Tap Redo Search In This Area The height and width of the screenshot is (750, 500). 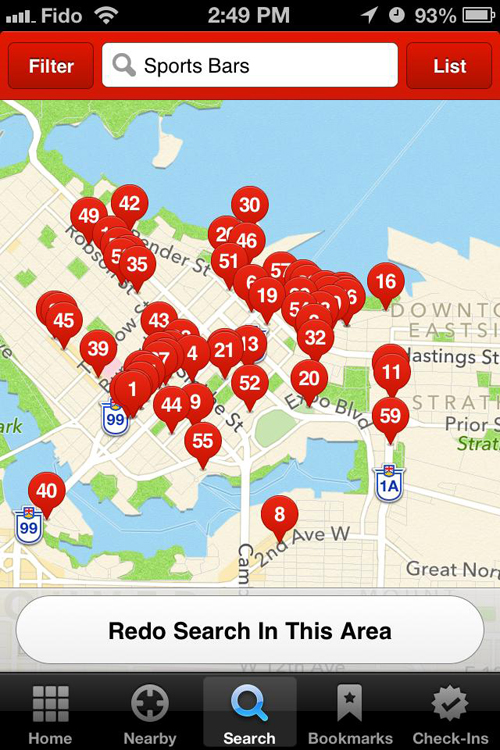(250, 630)
